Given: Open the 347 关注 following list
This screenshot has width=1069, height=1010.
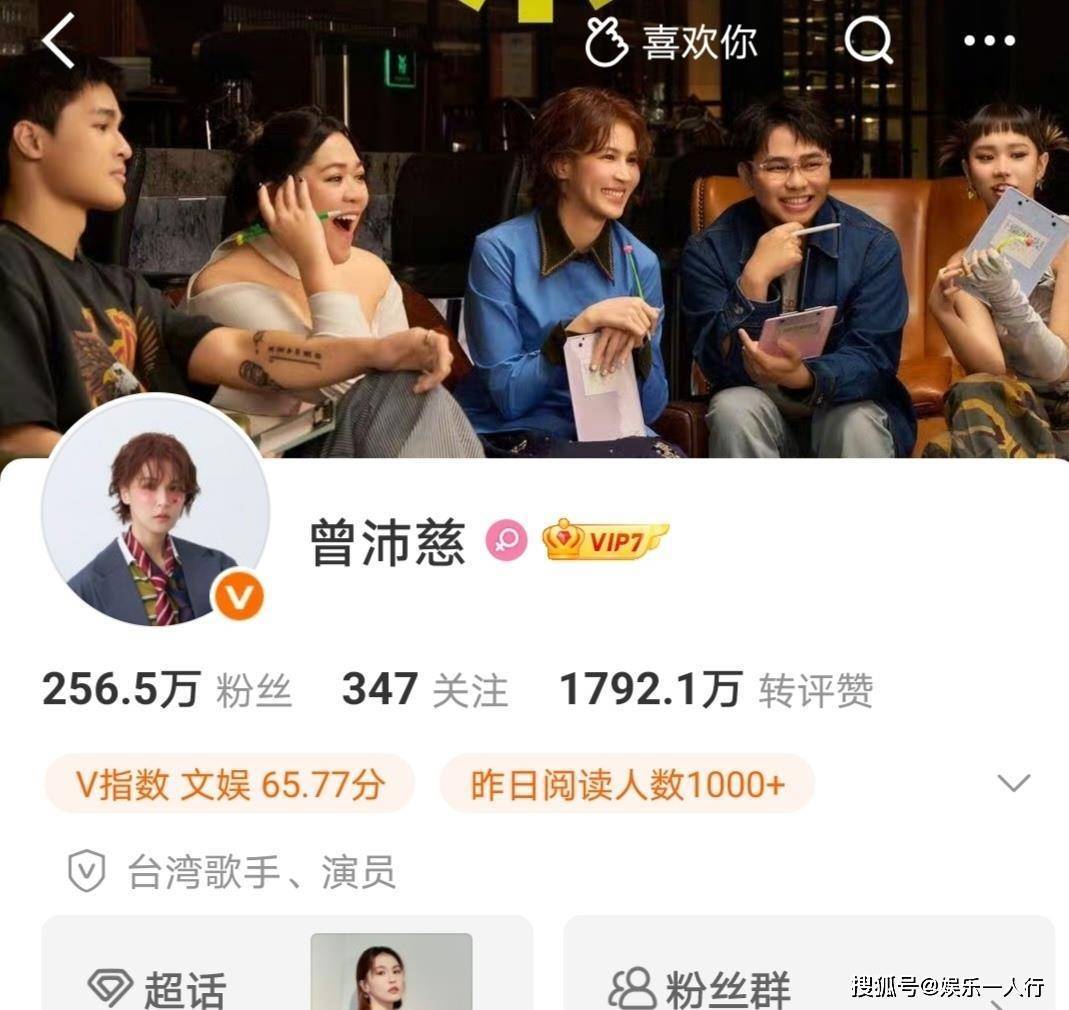Looking at the screenshot, I should (424, 690).
